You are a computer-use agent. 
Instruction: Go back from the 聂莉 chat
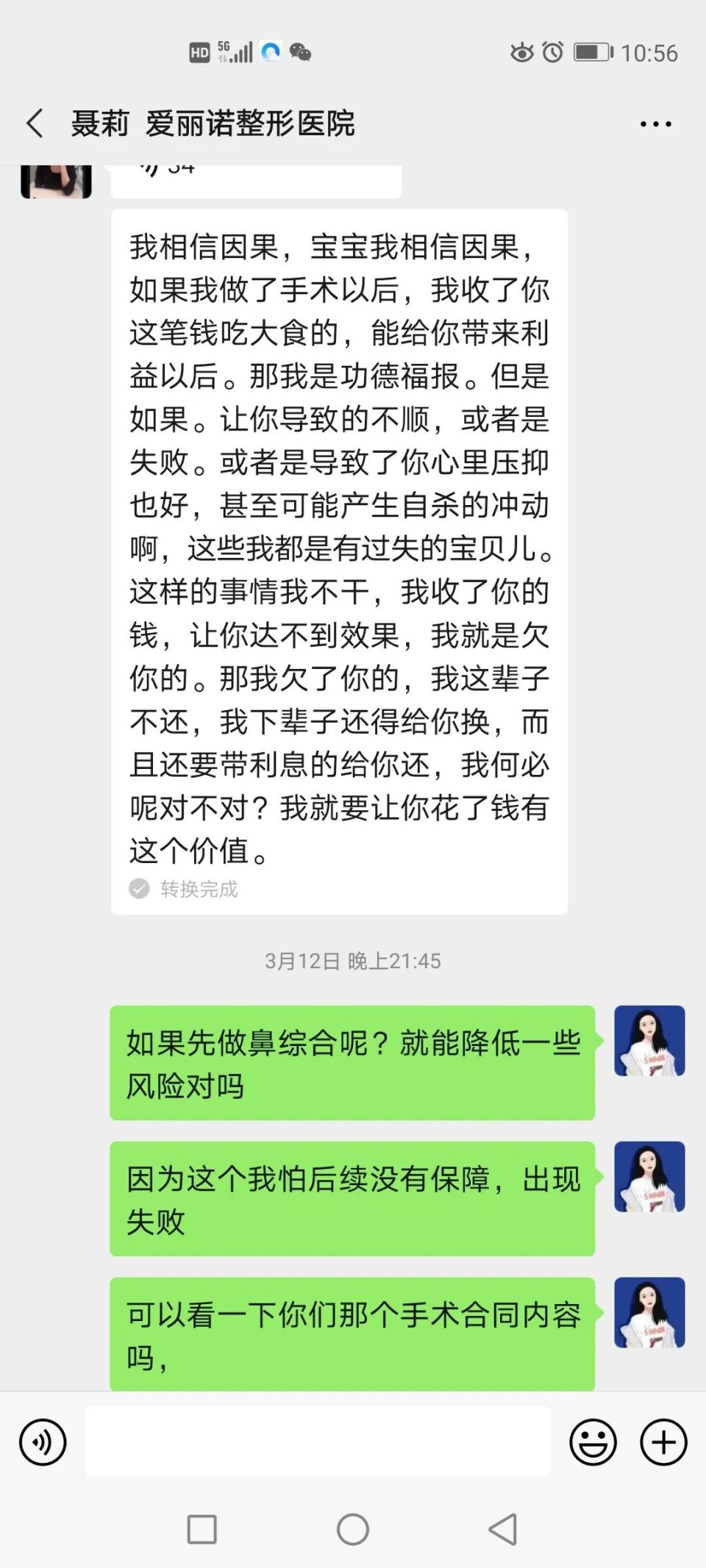35,123
